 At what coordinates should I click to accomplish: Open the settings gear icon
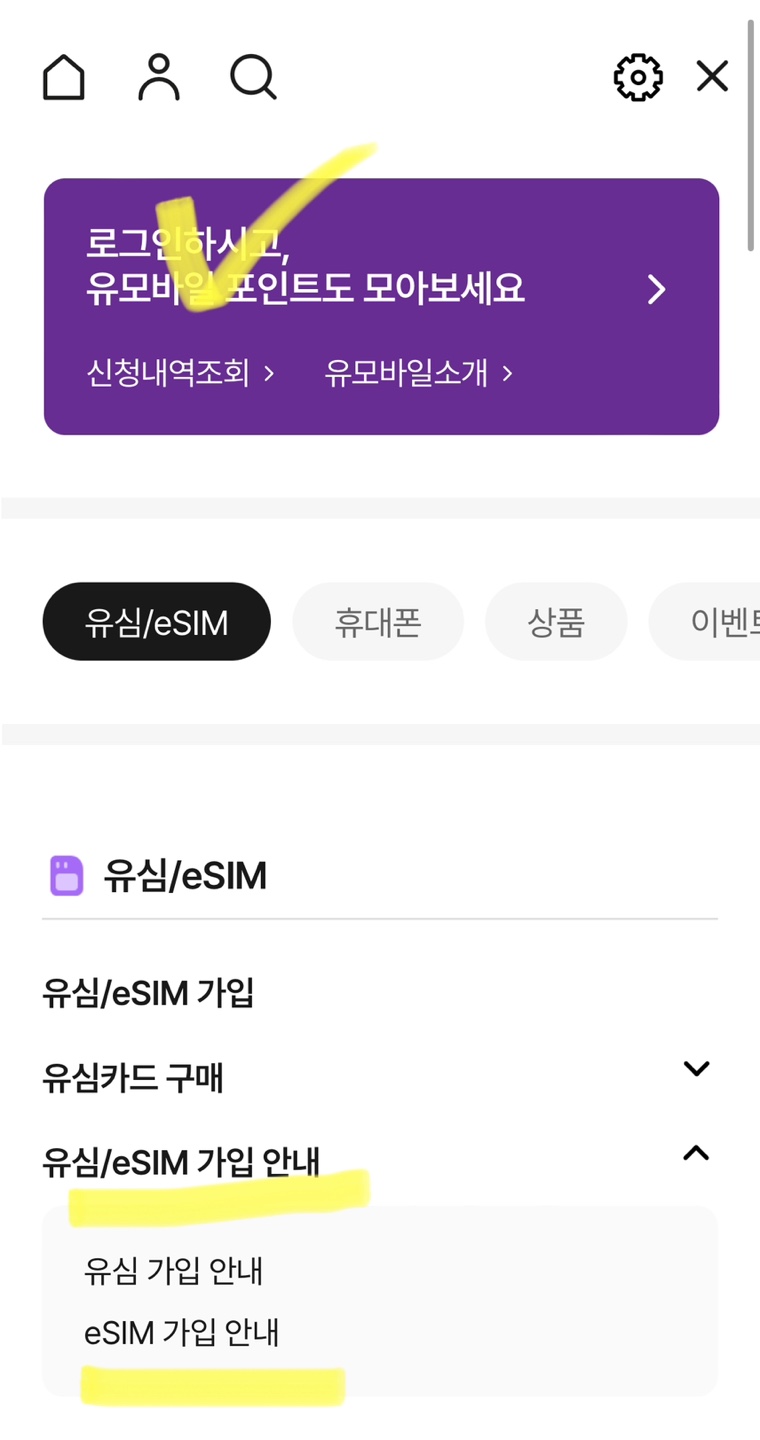(x=638, y=77)
